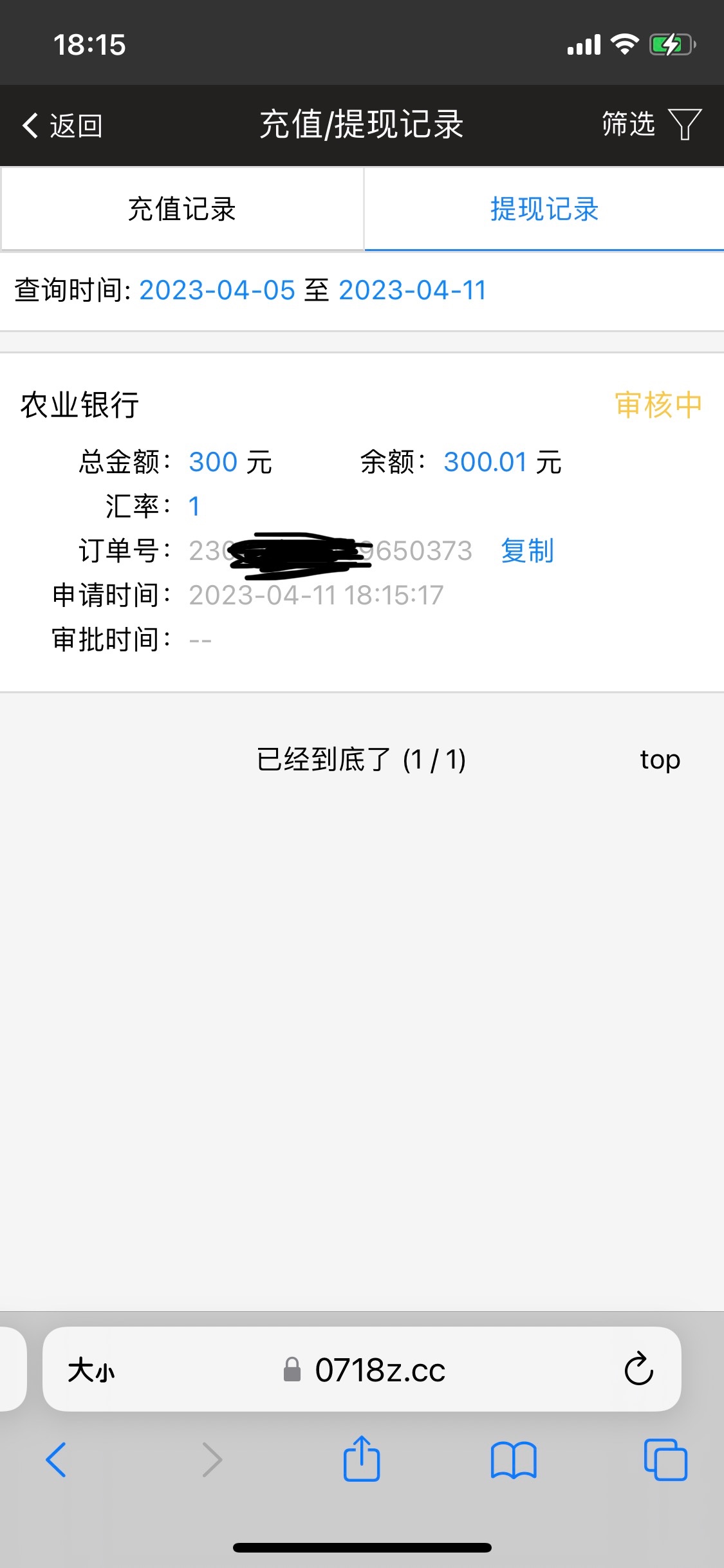
Task: Reload the page in Safari
Action: tap(638, 1370)
